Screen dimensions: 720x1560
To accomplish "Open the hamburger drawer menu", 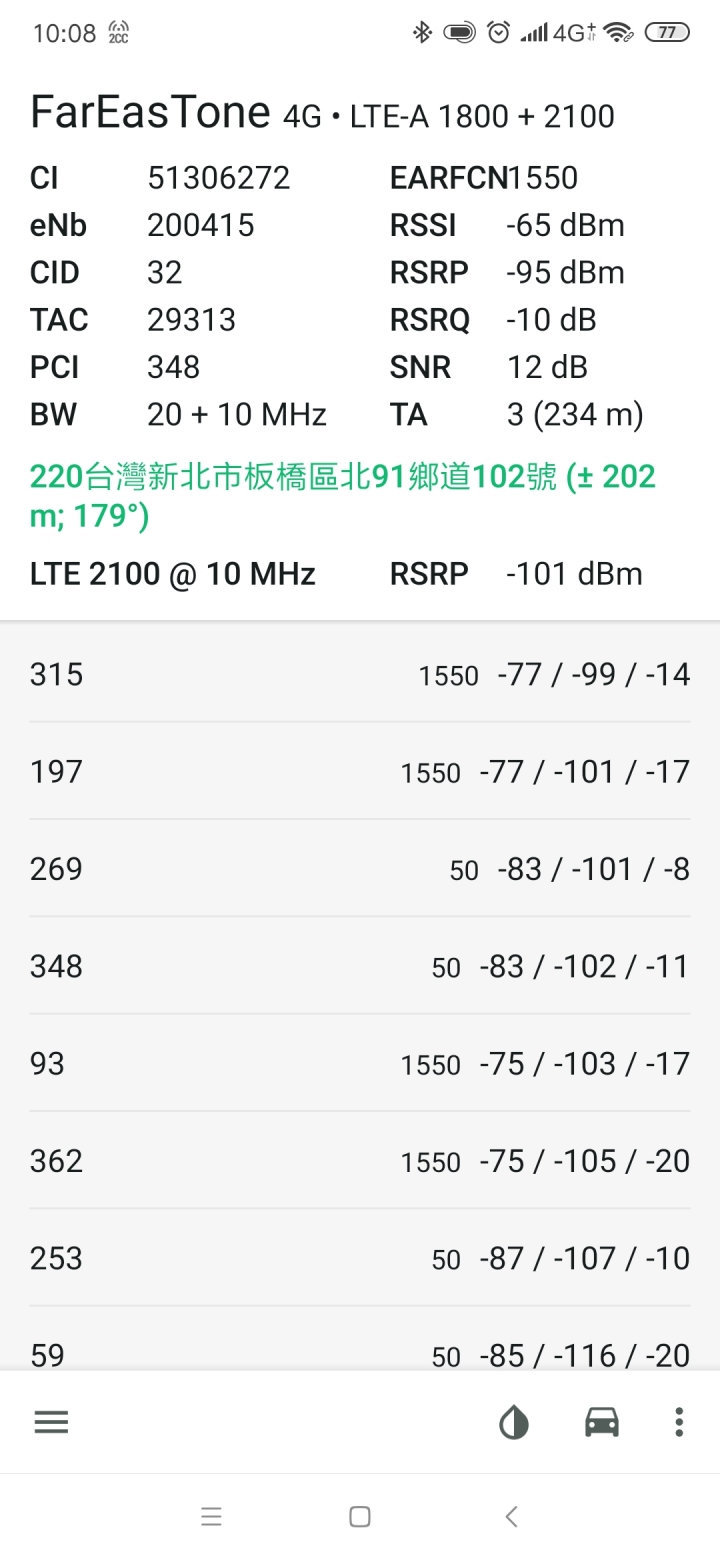I will (x=51, y=1422).
